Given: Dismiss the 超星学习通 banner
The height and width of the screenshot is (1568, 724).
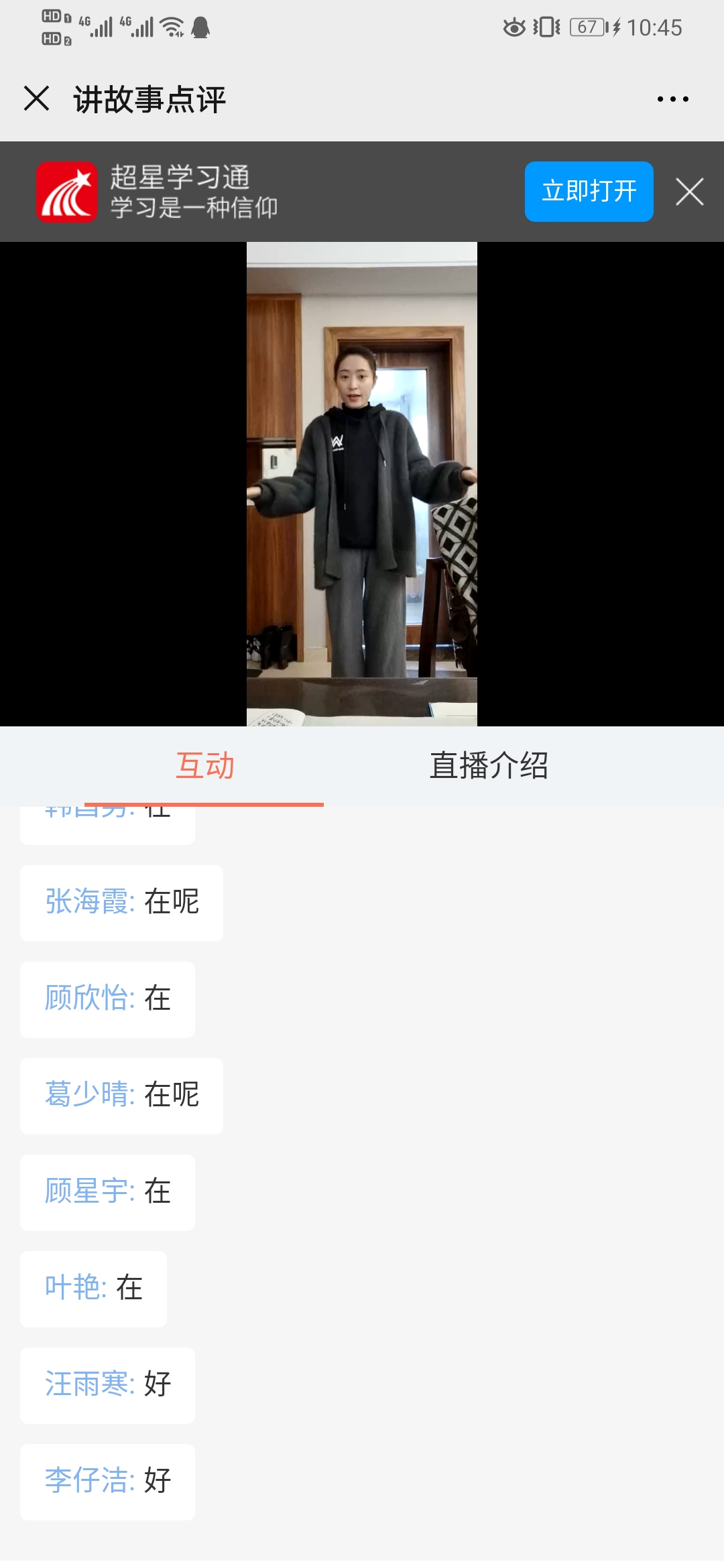Looking at the screenshot, I should tap(689, 192).
